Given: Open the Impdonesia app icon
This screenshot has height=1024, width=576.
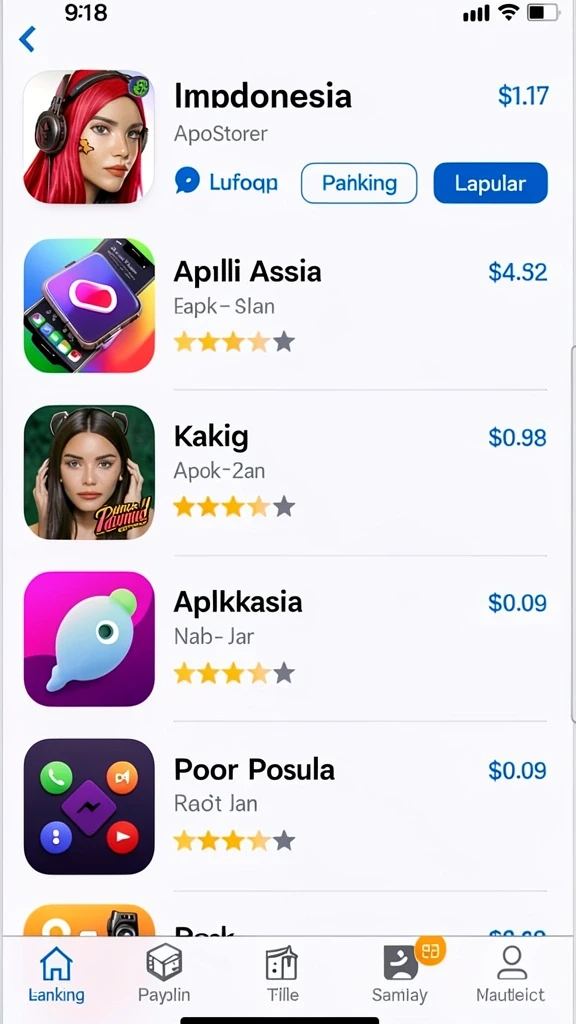Looking at the screenshot, I should click(x=89, y=137).
